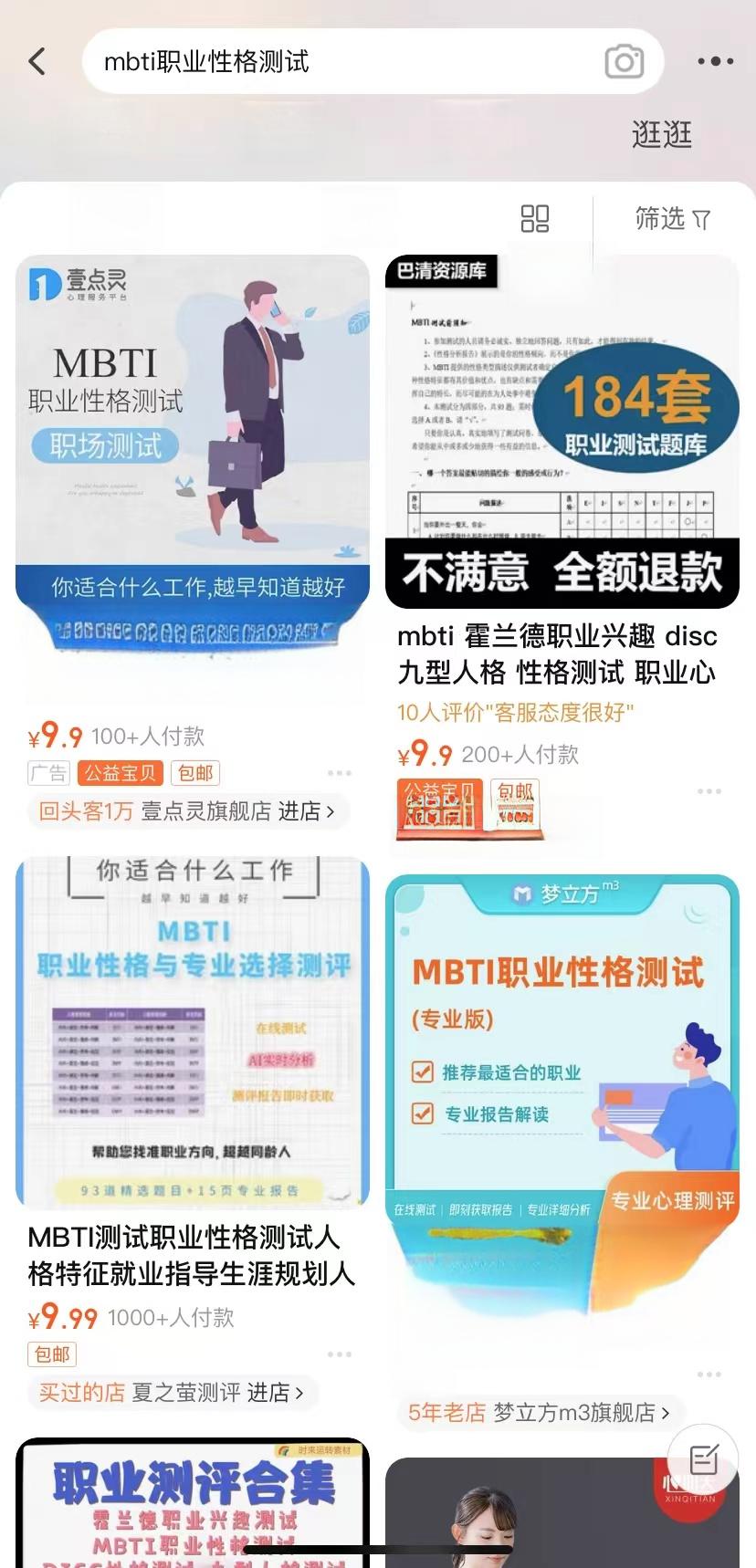Screen dimensions: 756x1568
Task: Open the MBTI职业性格与专业选择测评 product card
Action: point(193,1031)
